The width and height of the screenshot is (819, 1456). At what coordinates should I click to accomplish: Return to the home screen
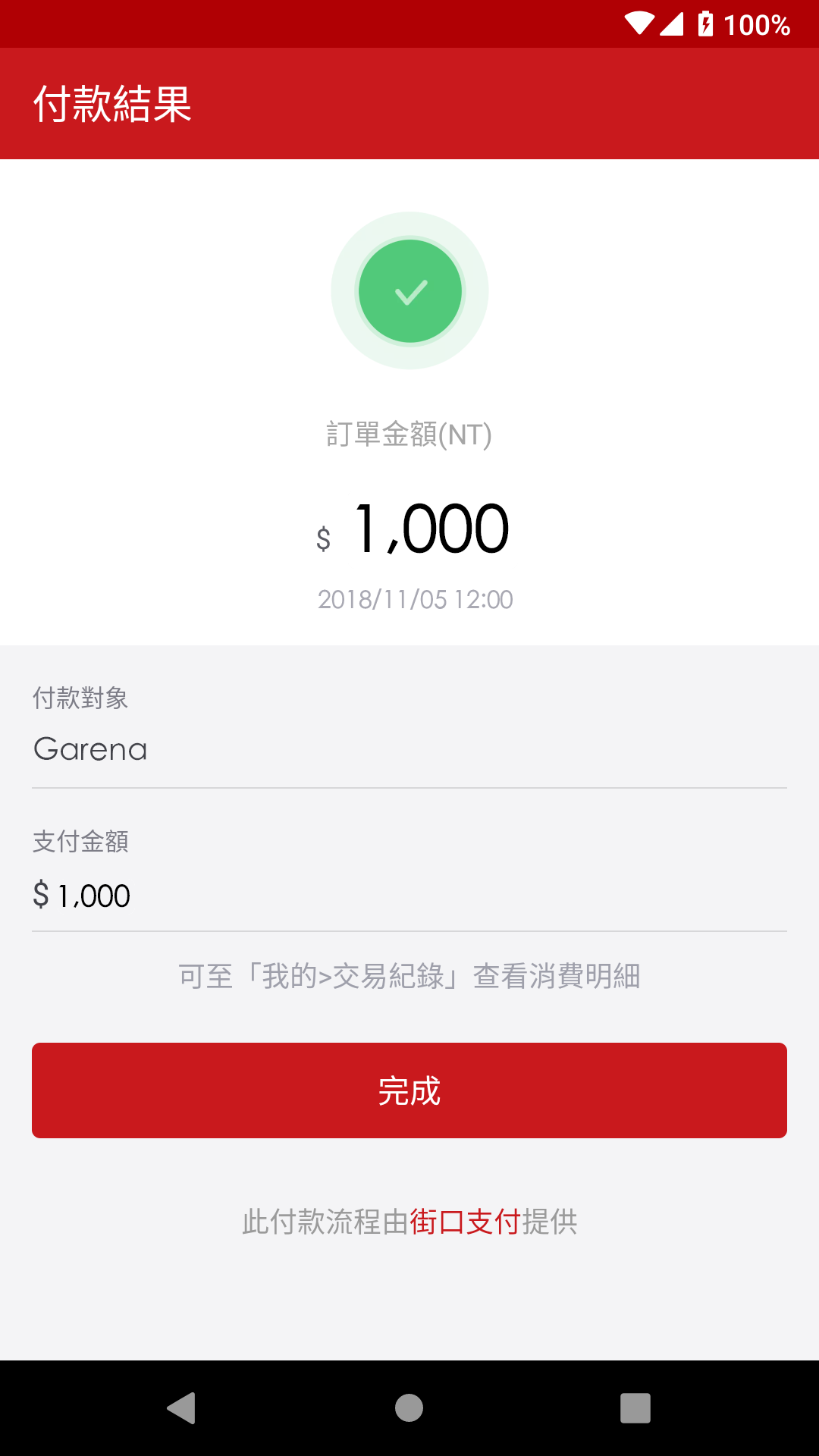[409, 1408]
